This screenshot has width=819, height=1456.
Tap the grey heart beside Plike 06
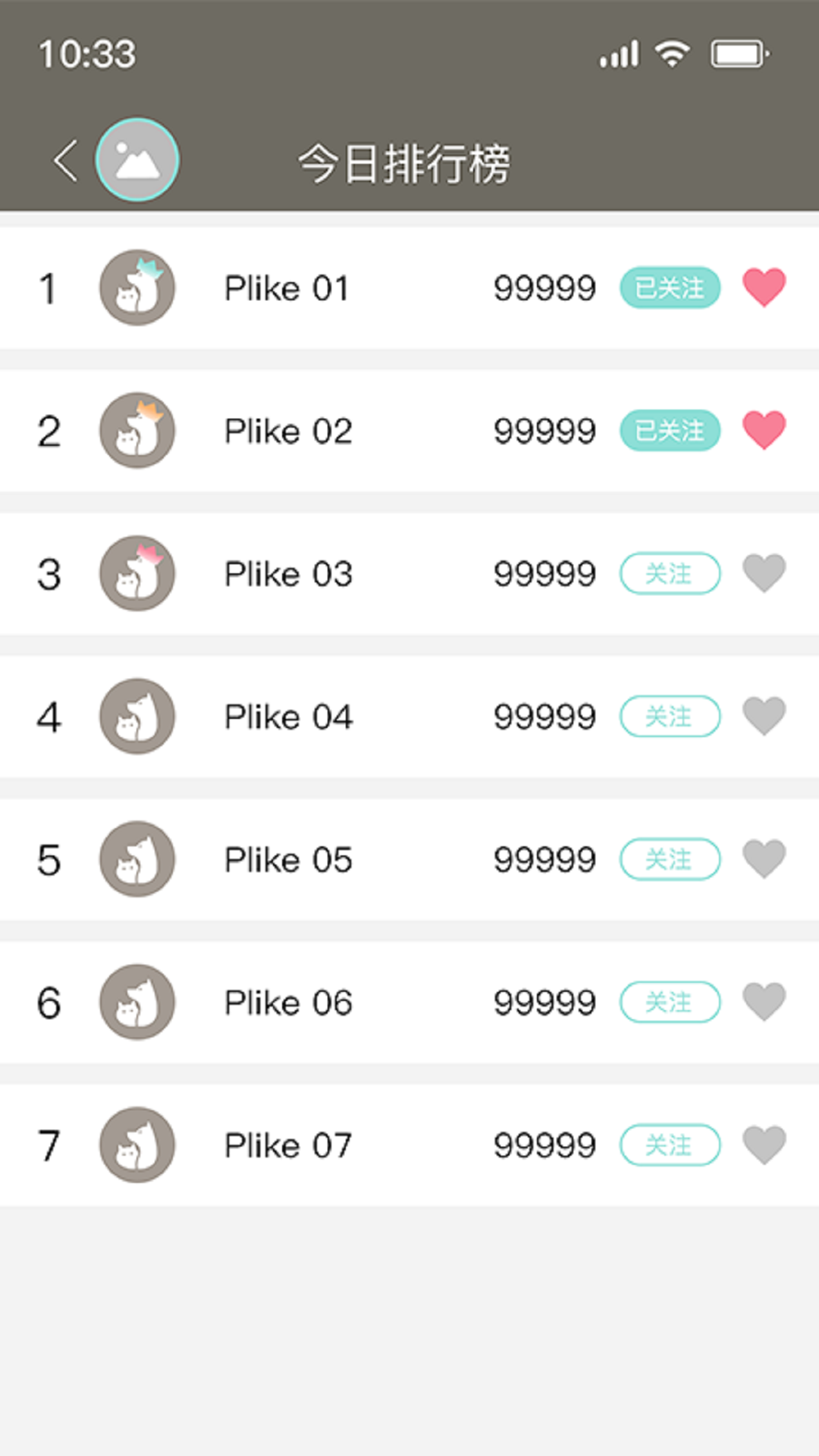coord(764,1002)
